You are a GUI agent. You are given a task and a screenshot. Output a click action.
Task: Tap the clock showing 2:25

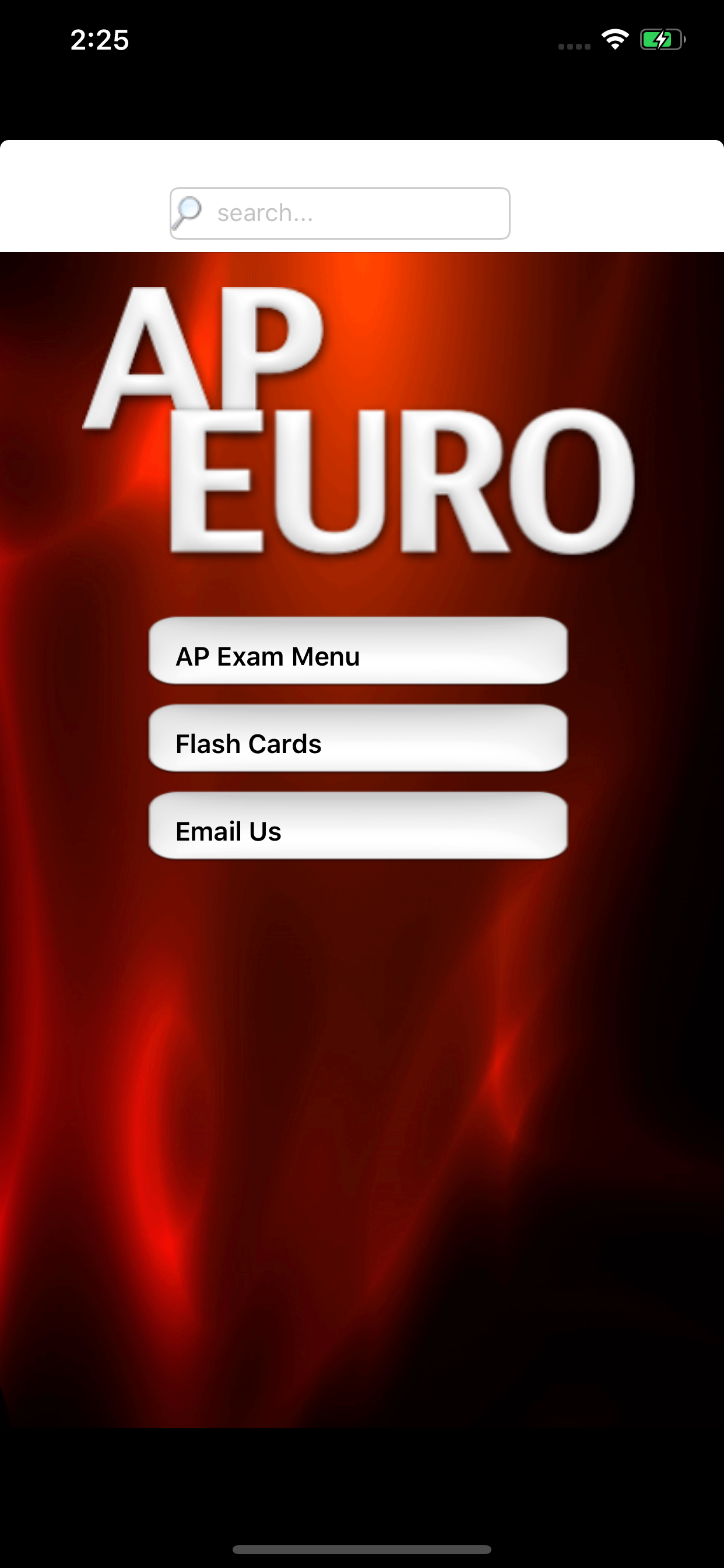tap(99, 39)
